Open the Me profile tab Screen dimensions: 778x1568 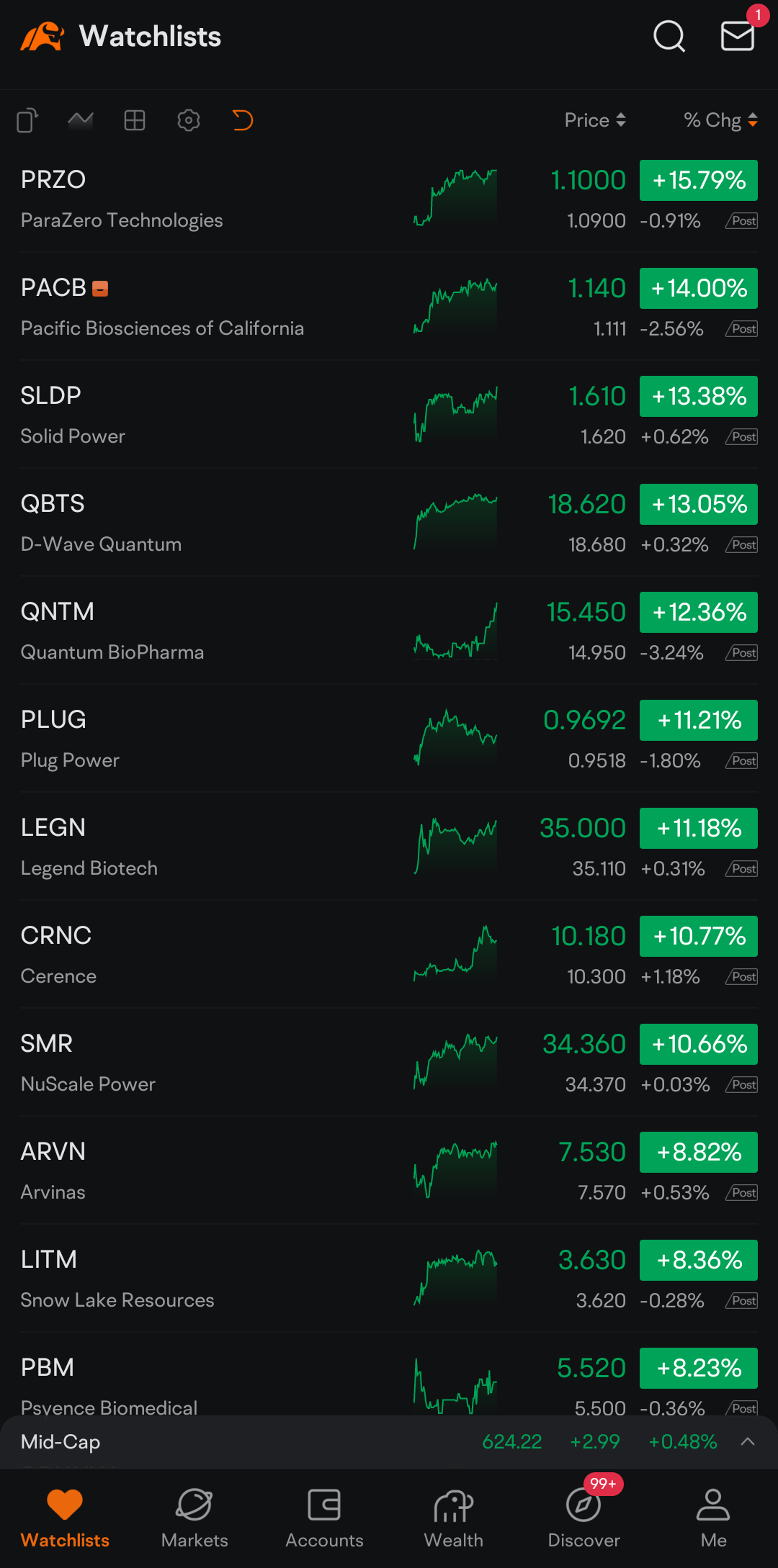click(713, 1518)
